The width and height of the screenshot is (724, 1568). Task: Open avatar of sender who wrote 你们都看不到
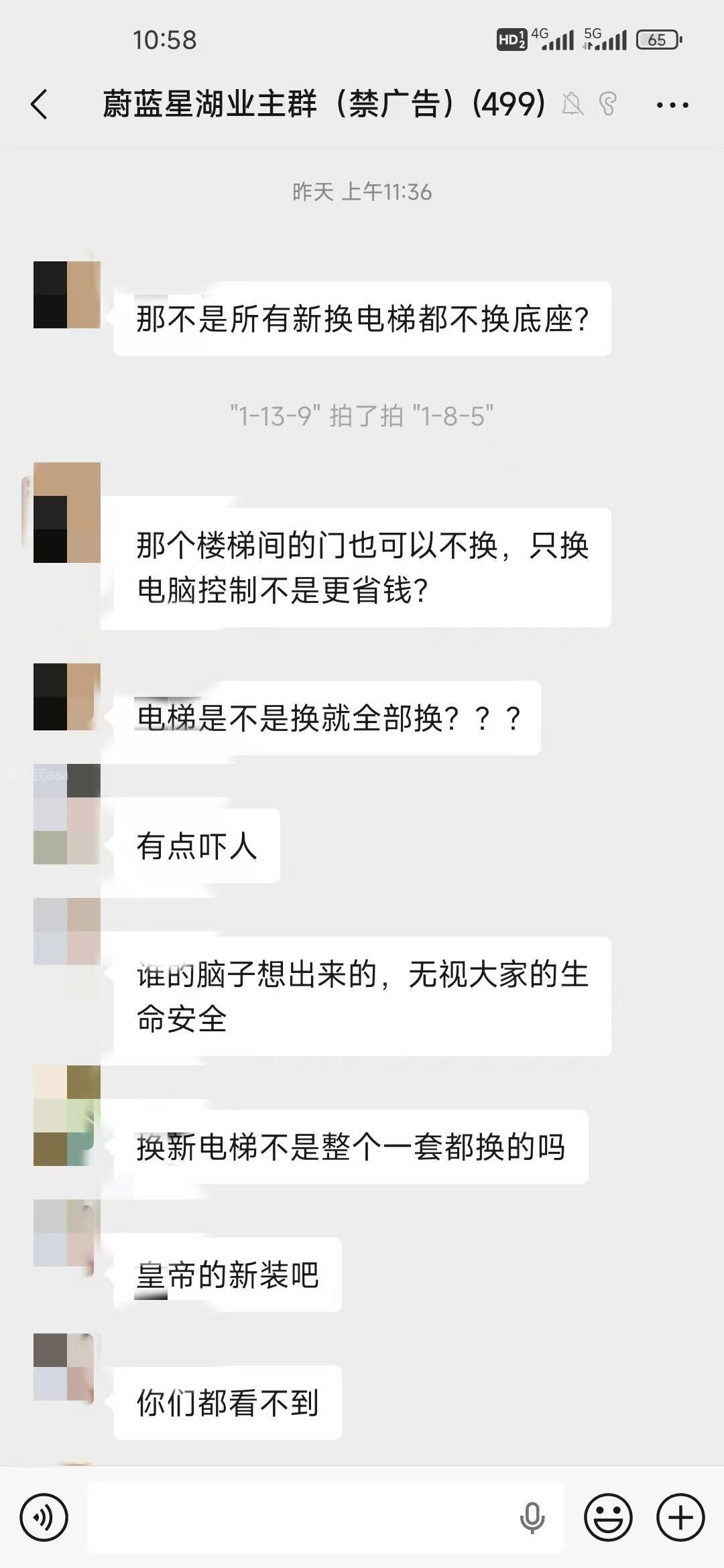(67, 1367)
